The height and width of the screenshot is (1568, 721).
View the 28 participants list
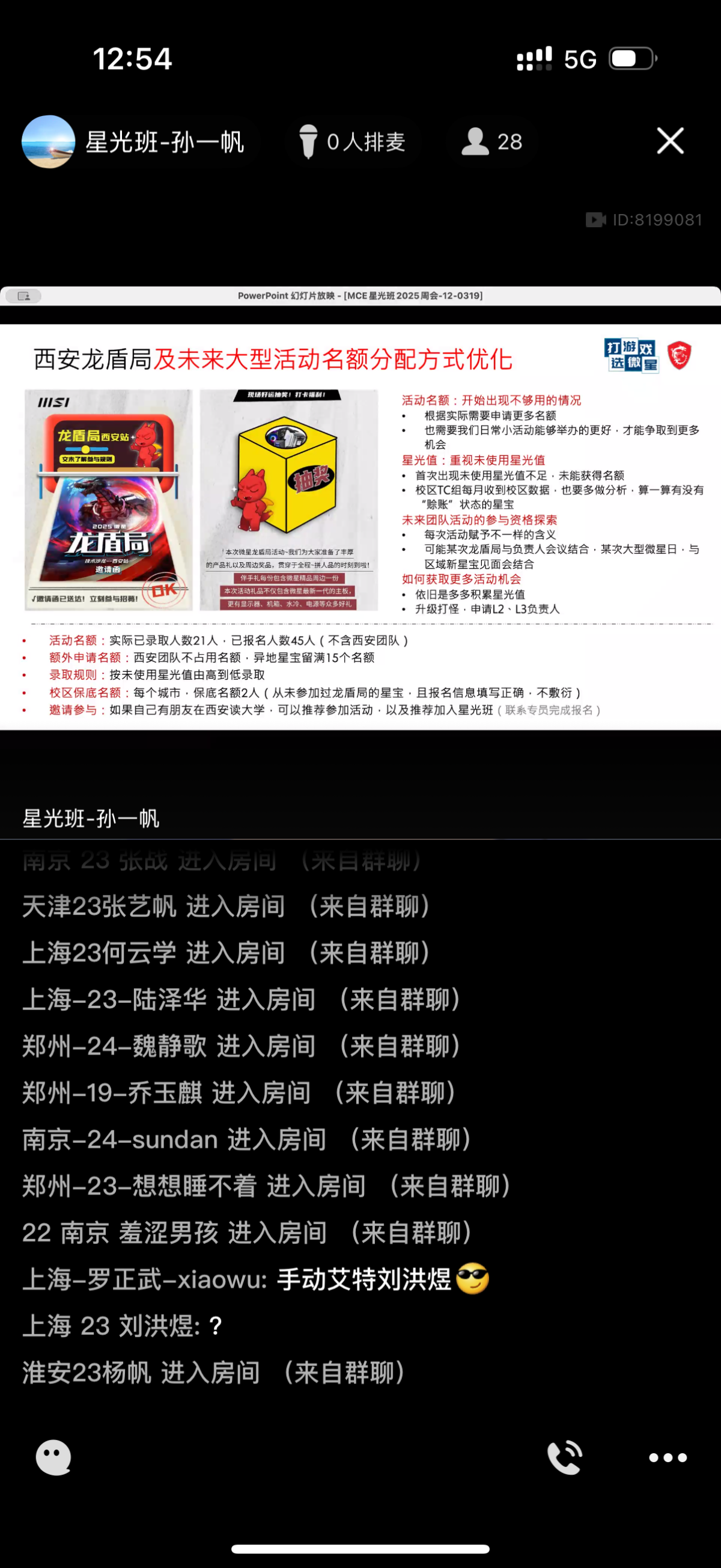[x=491, y=142]
